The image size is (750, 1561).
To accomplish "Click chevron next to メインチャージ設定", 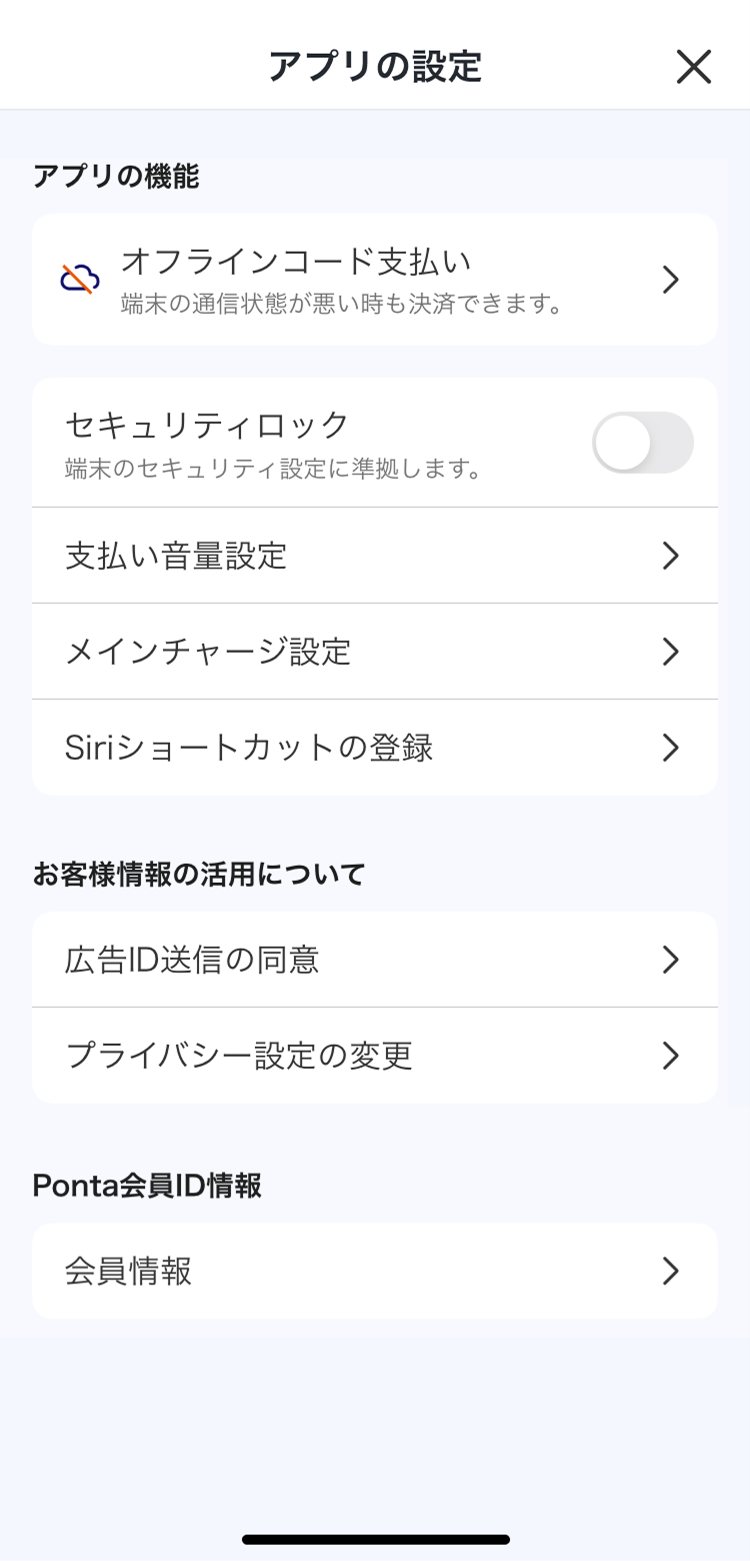I will [x=670, y=651].
